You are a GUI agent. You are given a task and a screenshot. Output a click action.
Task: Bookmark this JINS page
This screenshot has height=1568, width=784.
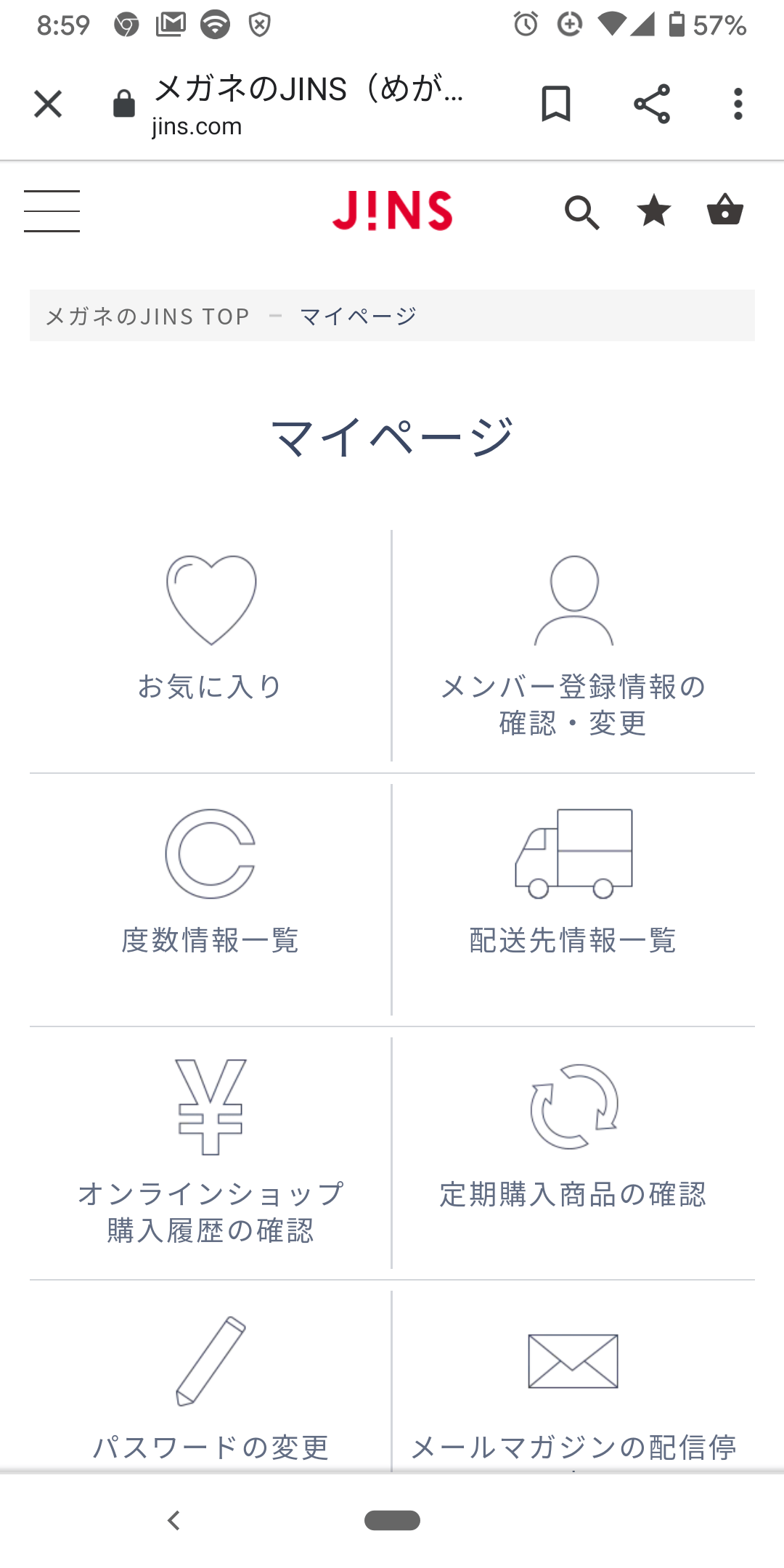556,104
